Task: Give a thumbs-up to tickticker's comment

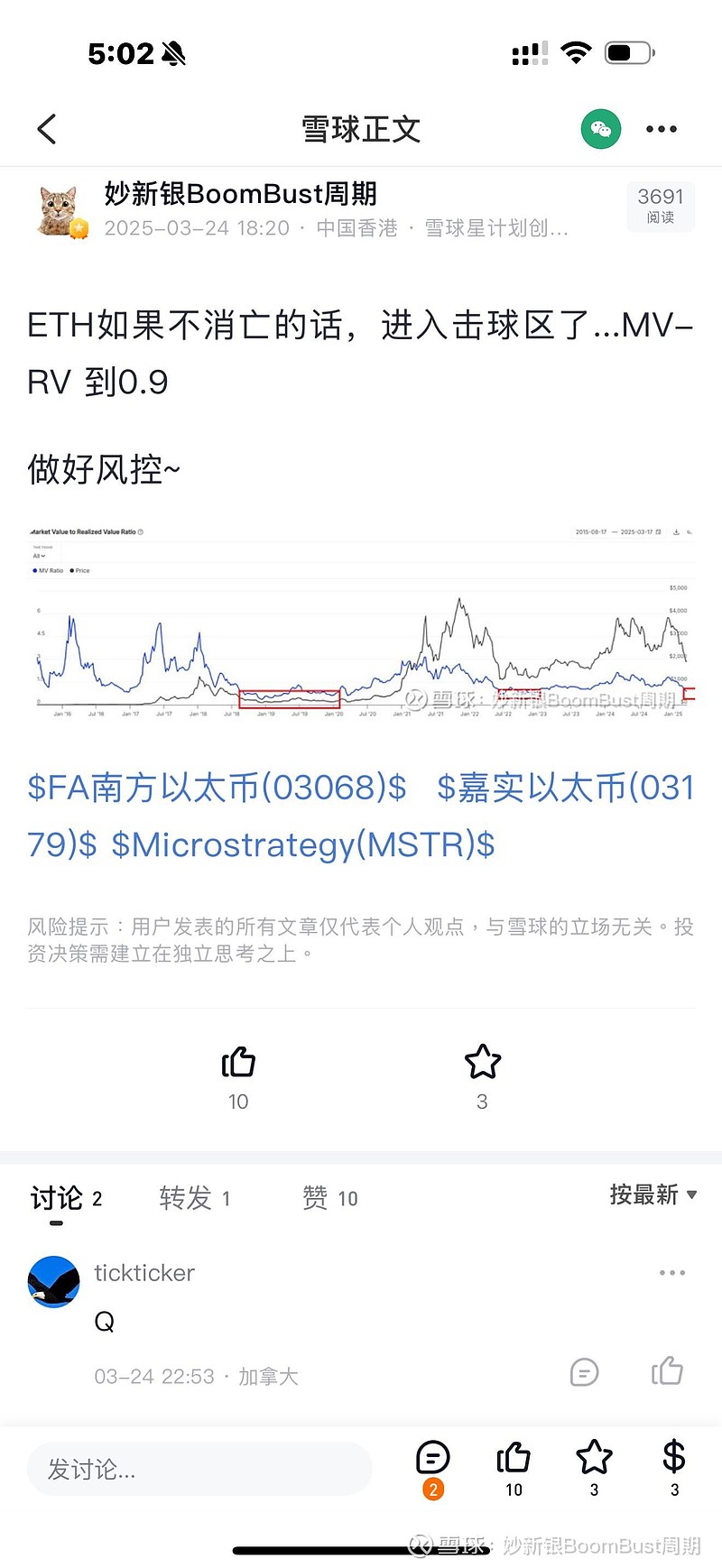Action: [x=667, y=1370]
